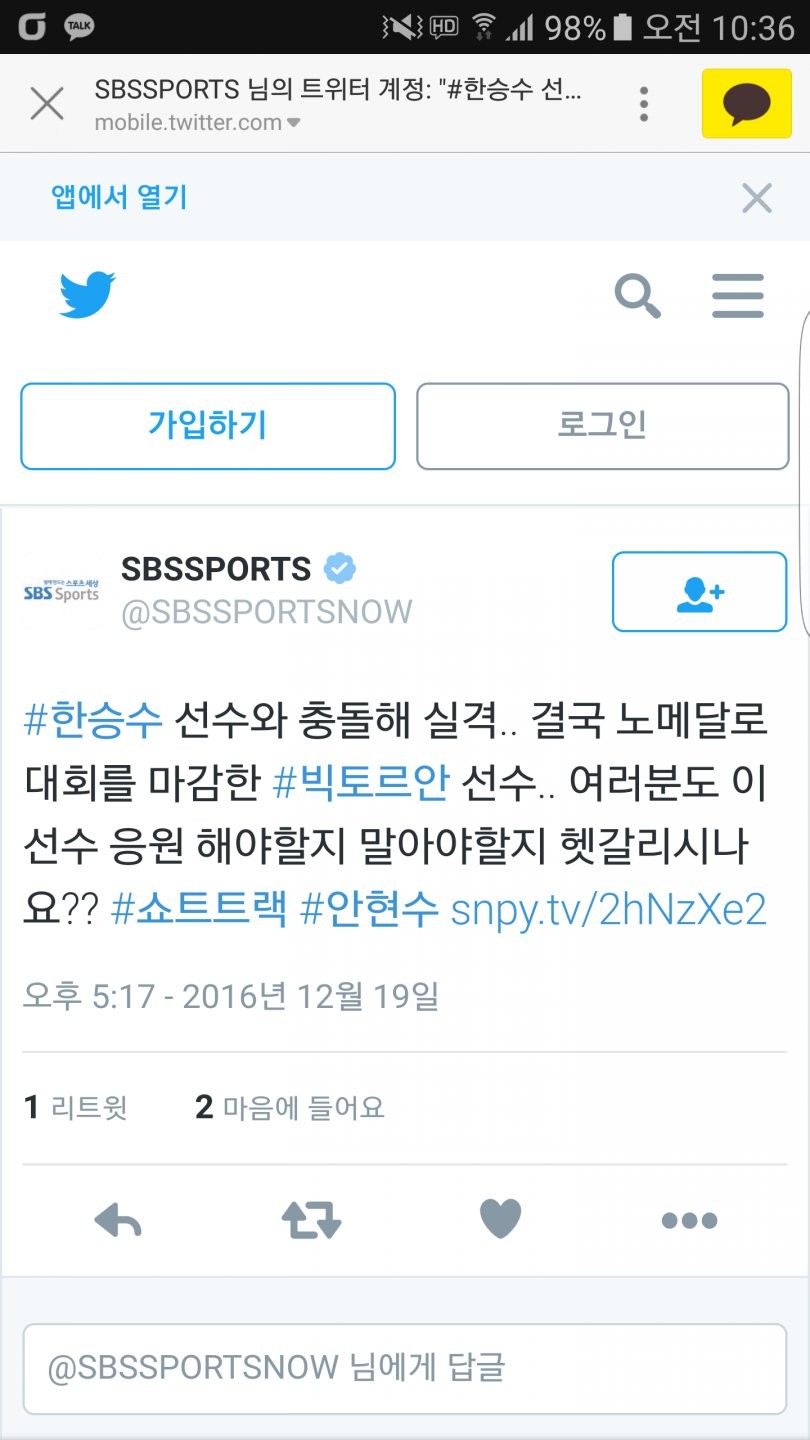This screenshot has height=1440, width=810.
Task: Open tweet in app via 앱에서 열기
Action: [x=119, y=197]
